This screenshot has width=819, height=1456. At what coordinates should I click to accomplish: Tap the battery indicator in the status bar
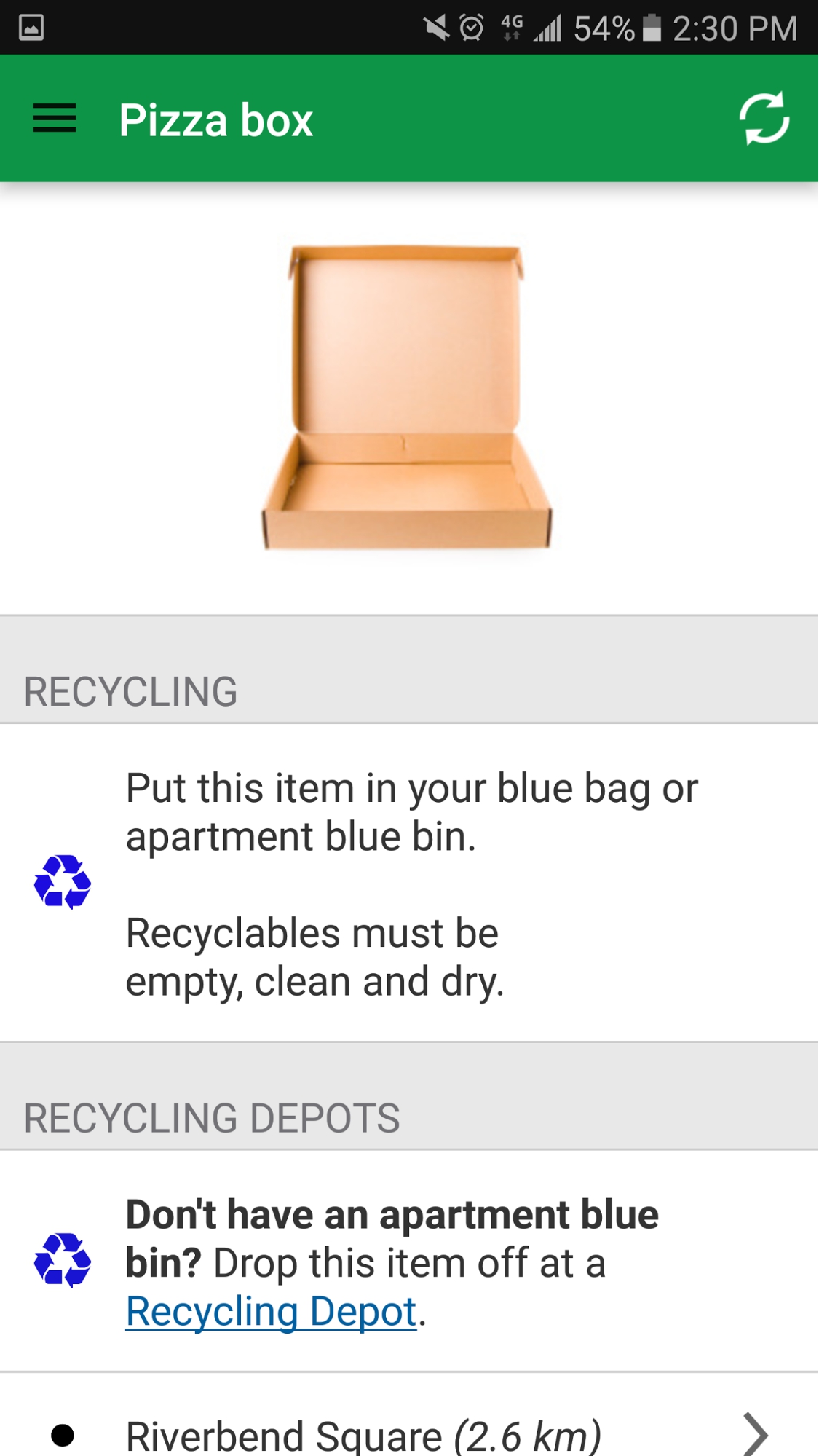tap(650, 27)
